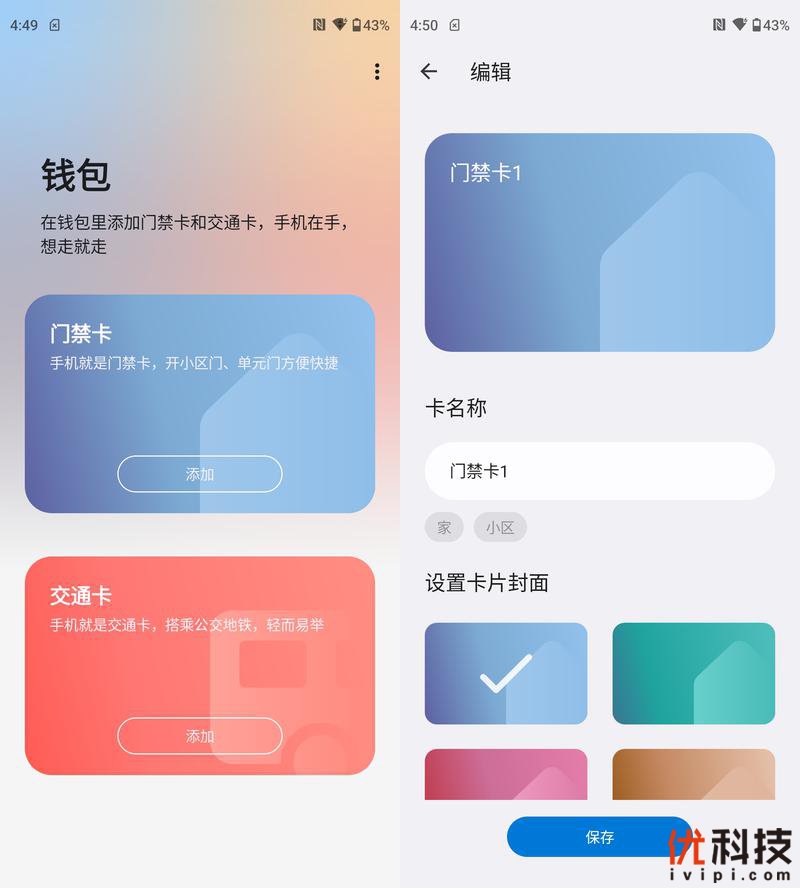Select the 小区 name suggestion chip

(500, 527)
